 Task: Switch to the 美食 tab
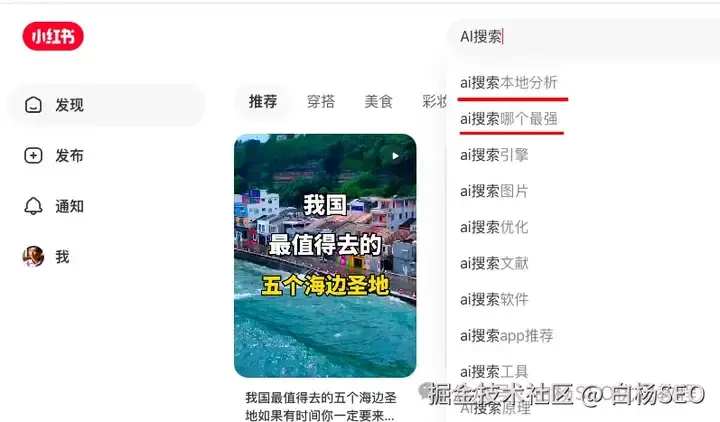pos(378,101)
